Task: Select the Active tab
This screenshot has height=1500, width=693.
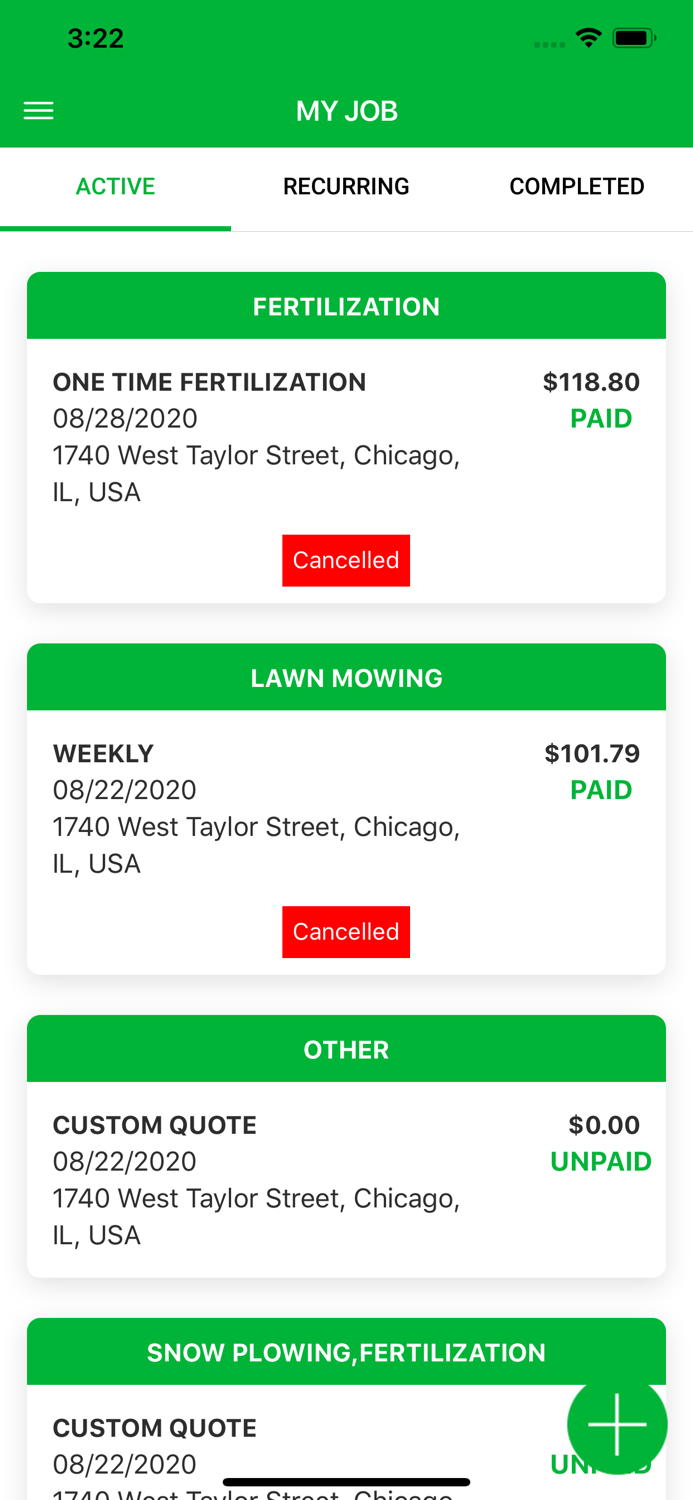Action: click(x=116, y=187)
